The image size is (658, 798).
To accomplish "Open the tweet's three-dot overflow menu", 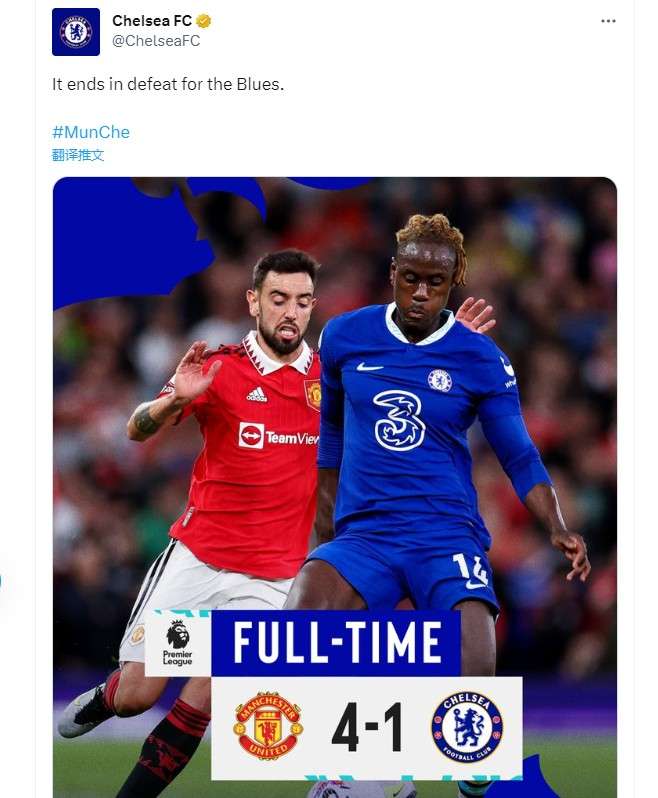I will pyautogui.click(x=609, y=21).
